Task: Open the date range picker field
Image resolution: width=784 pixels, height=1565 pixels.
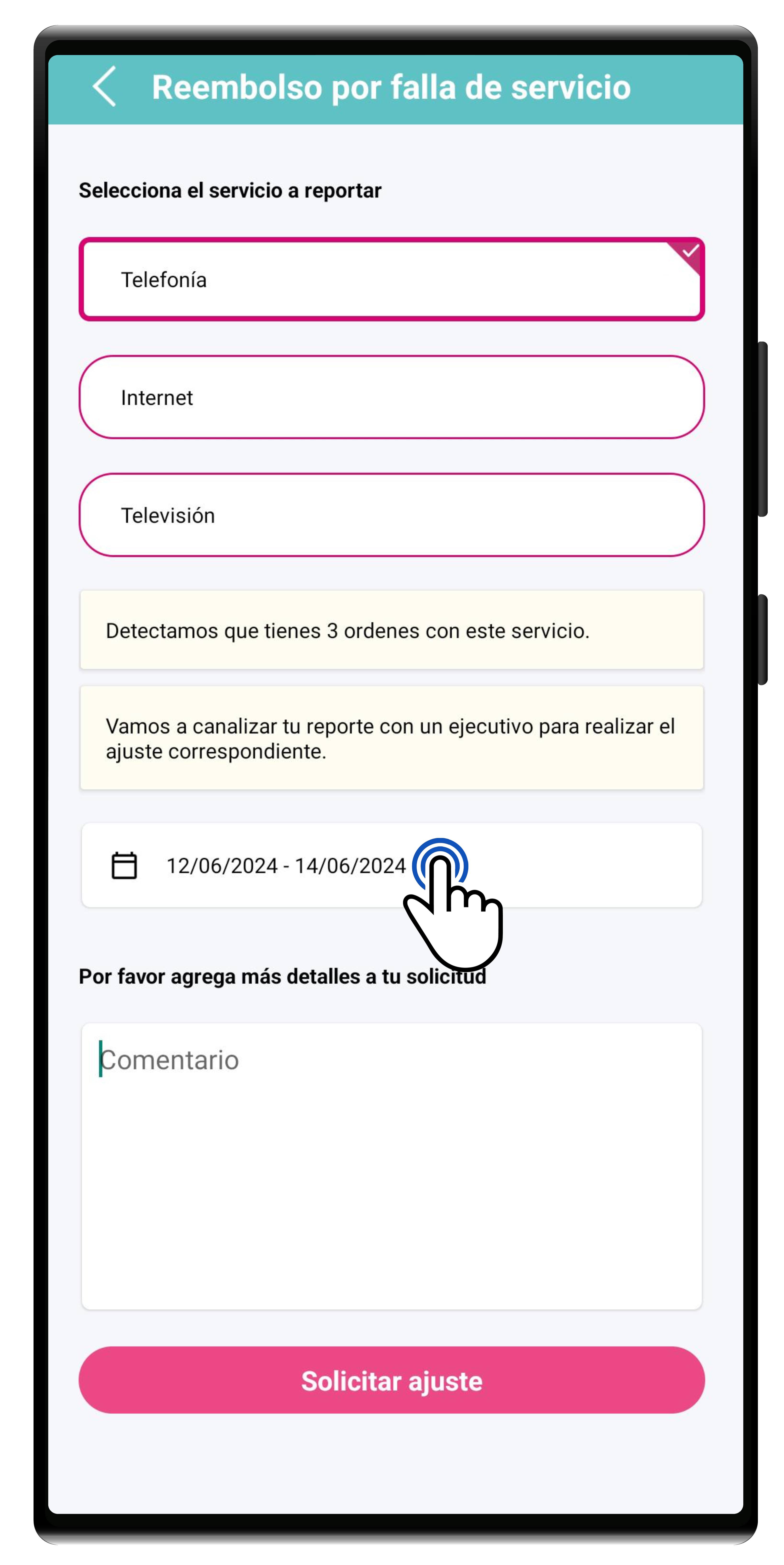Action: [285, 865]
